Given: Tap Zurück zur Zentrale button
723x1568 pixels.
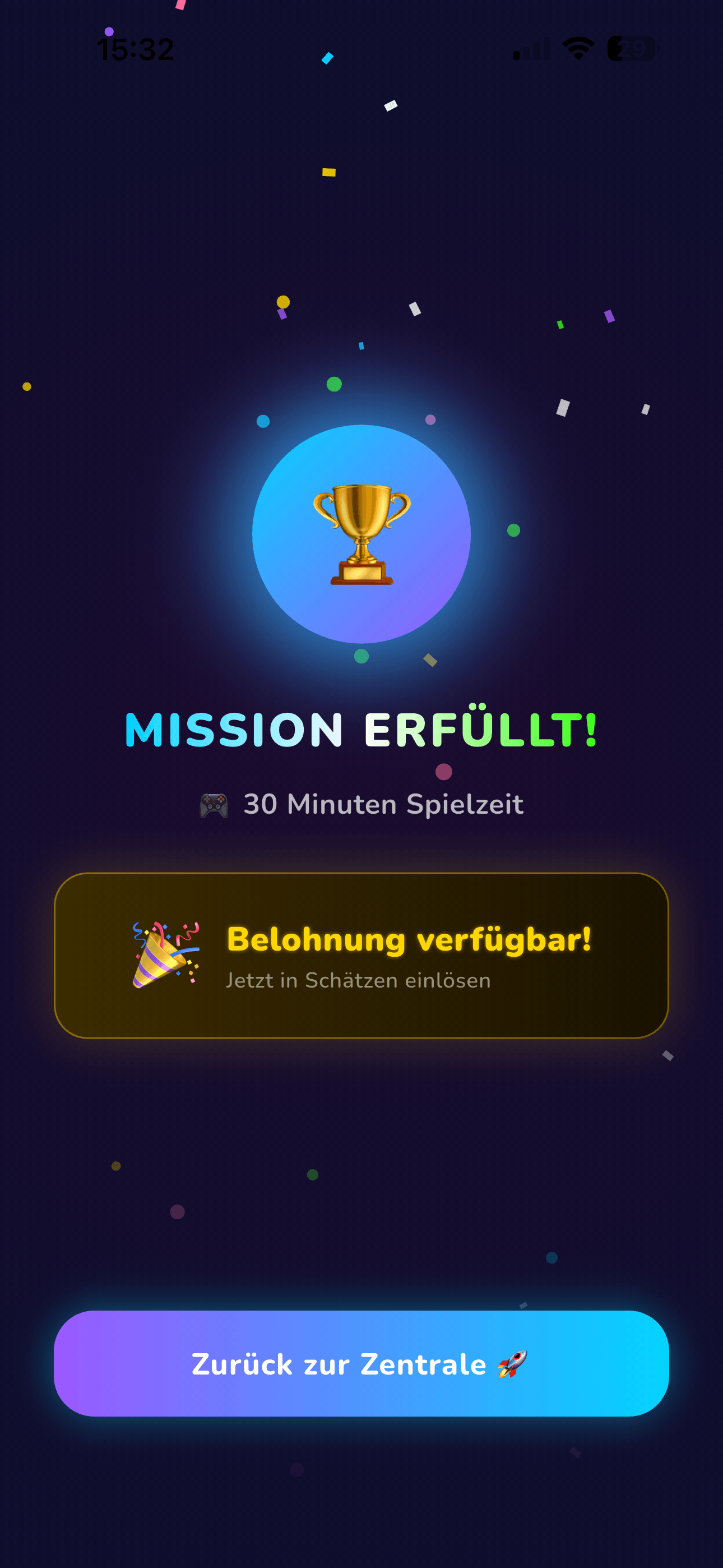Looking at the screenshot, I should [361, 1363].
